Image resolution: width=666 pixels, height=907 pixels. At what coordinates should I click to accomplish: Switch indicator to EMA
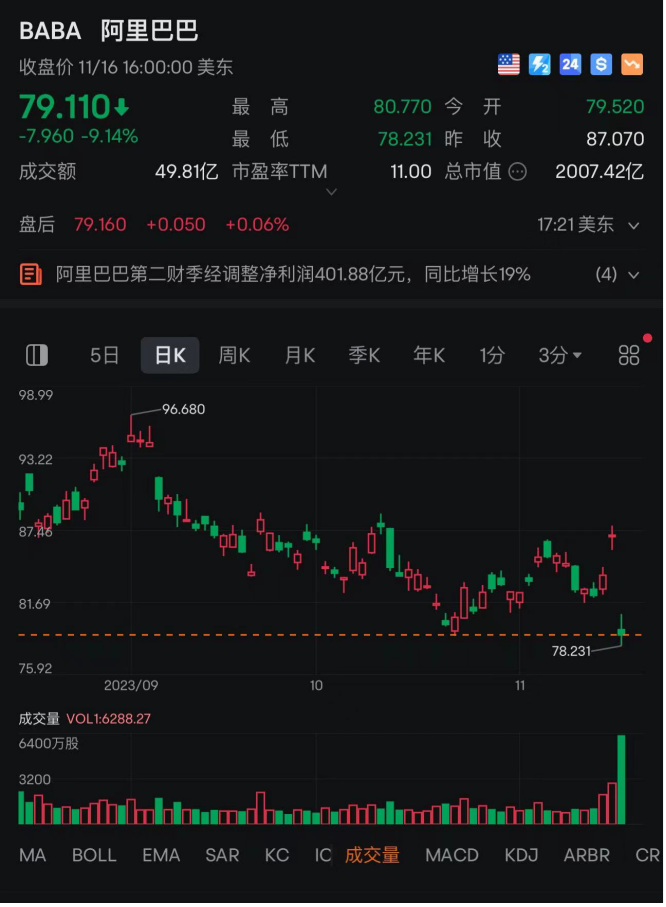pyautogui.click(x=161, y=855)
